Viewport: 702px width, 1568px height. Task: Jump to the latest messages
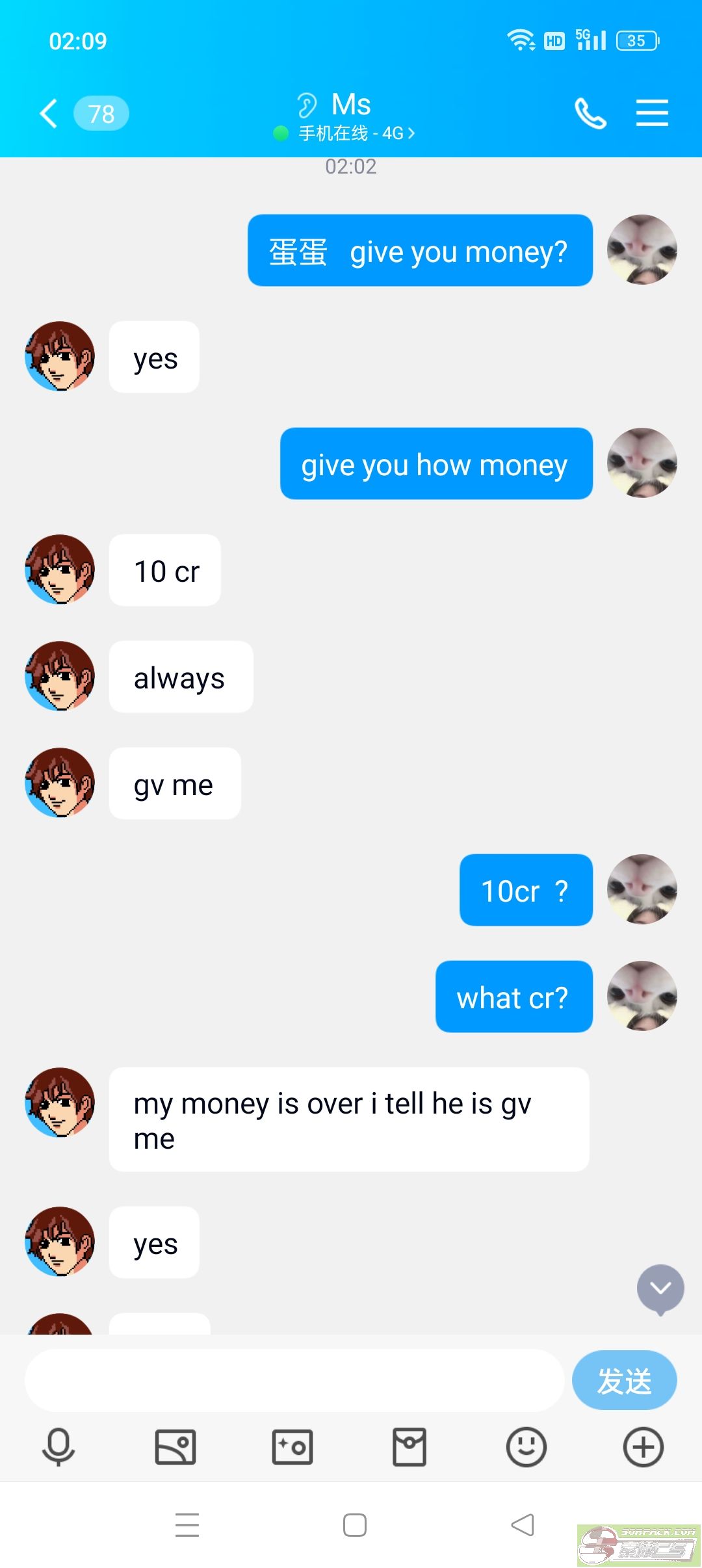click(660, 1288)
